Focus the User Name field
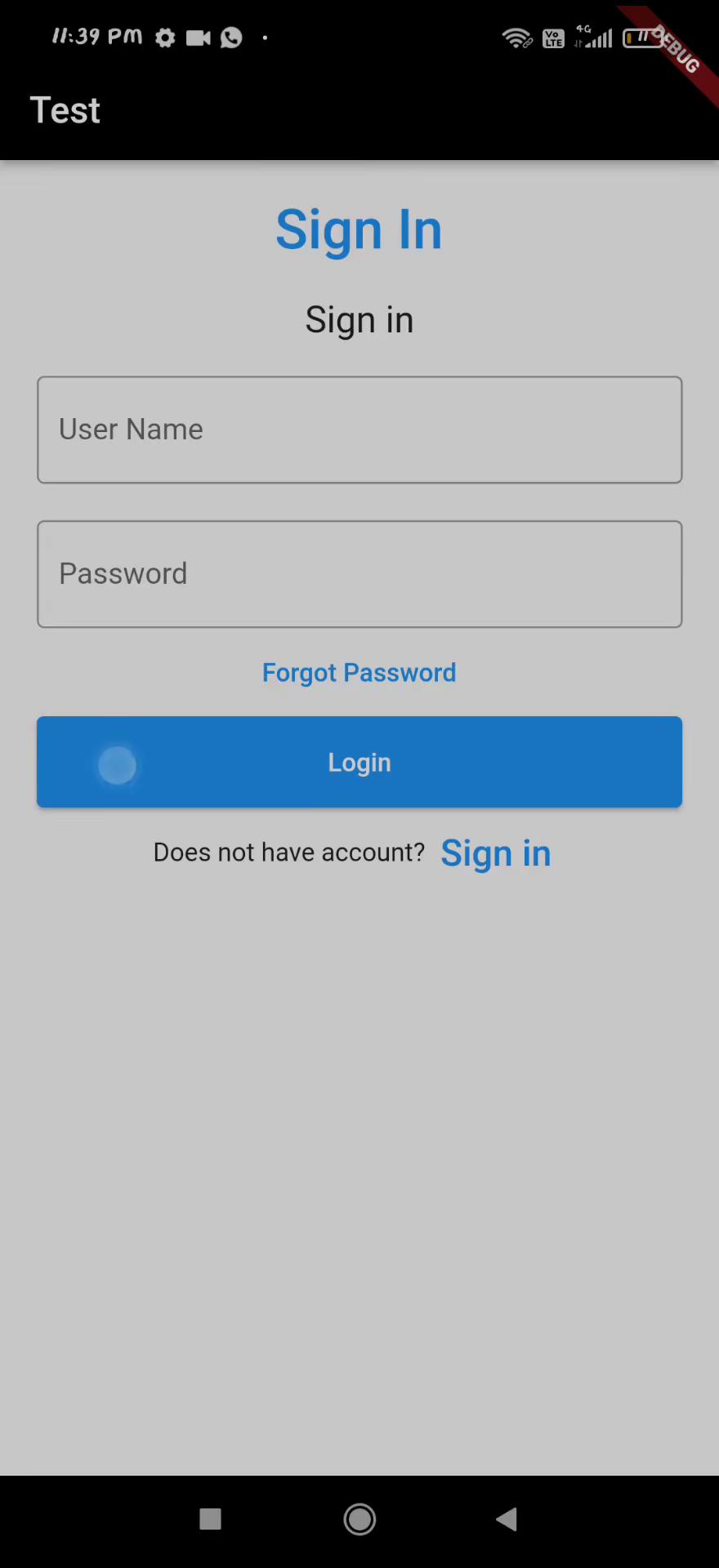The image size is (719, 1568). (x=359, y=430)
